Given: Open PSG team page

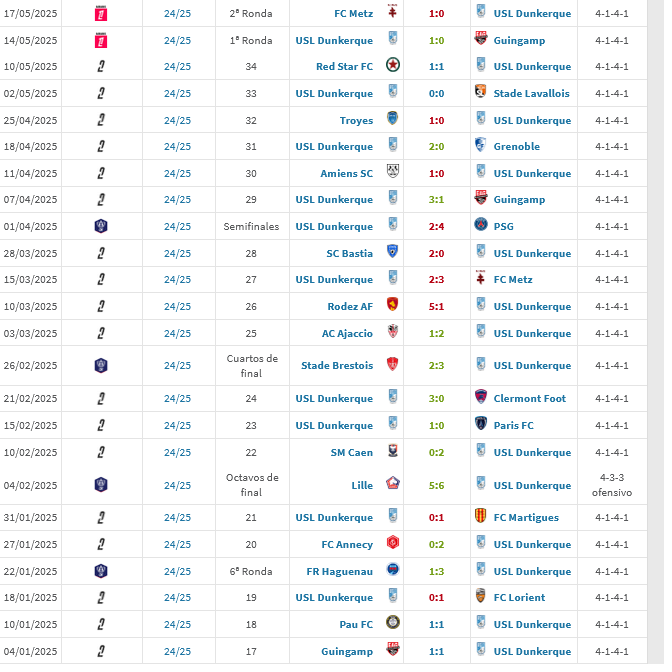Looking at the screenshot, I should (x=503, y=226).
